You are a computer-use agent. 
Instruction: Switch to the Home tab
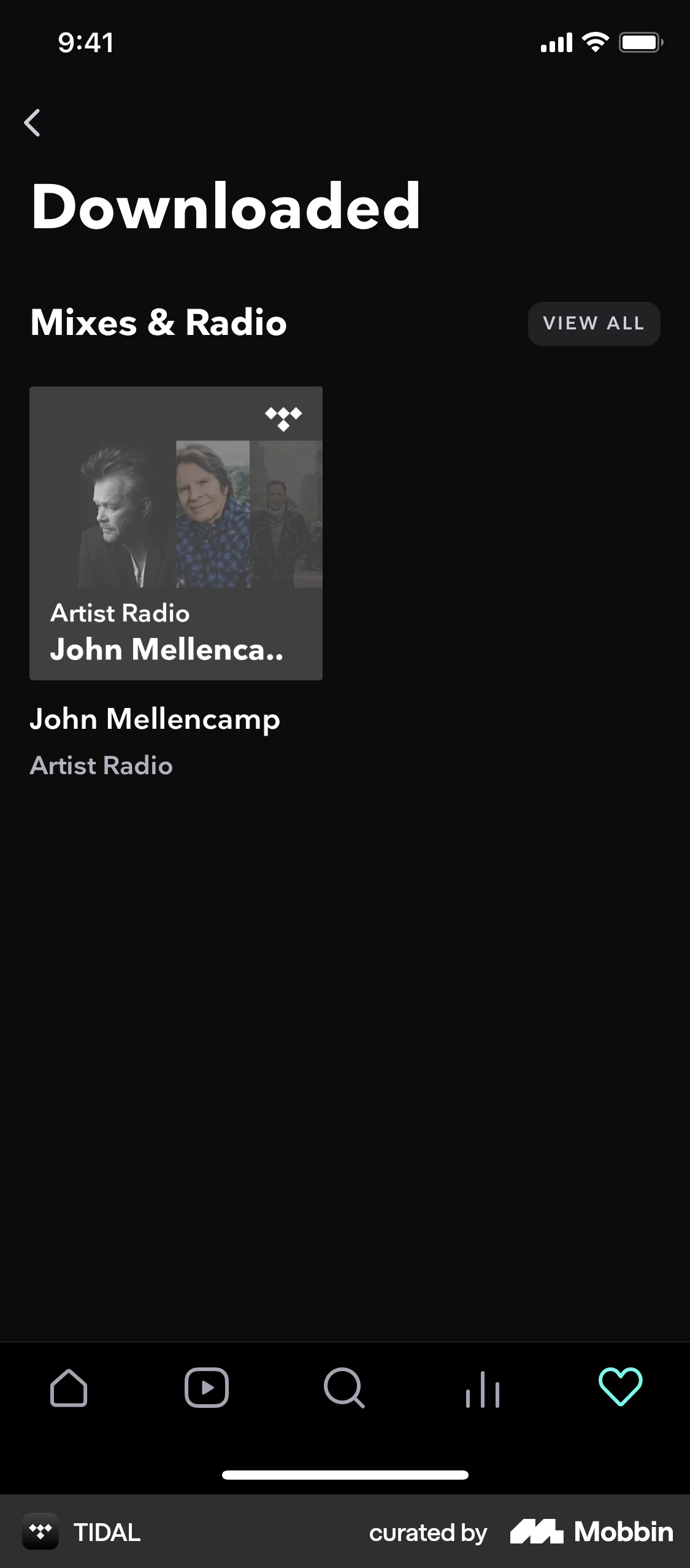click(69, 1388)
